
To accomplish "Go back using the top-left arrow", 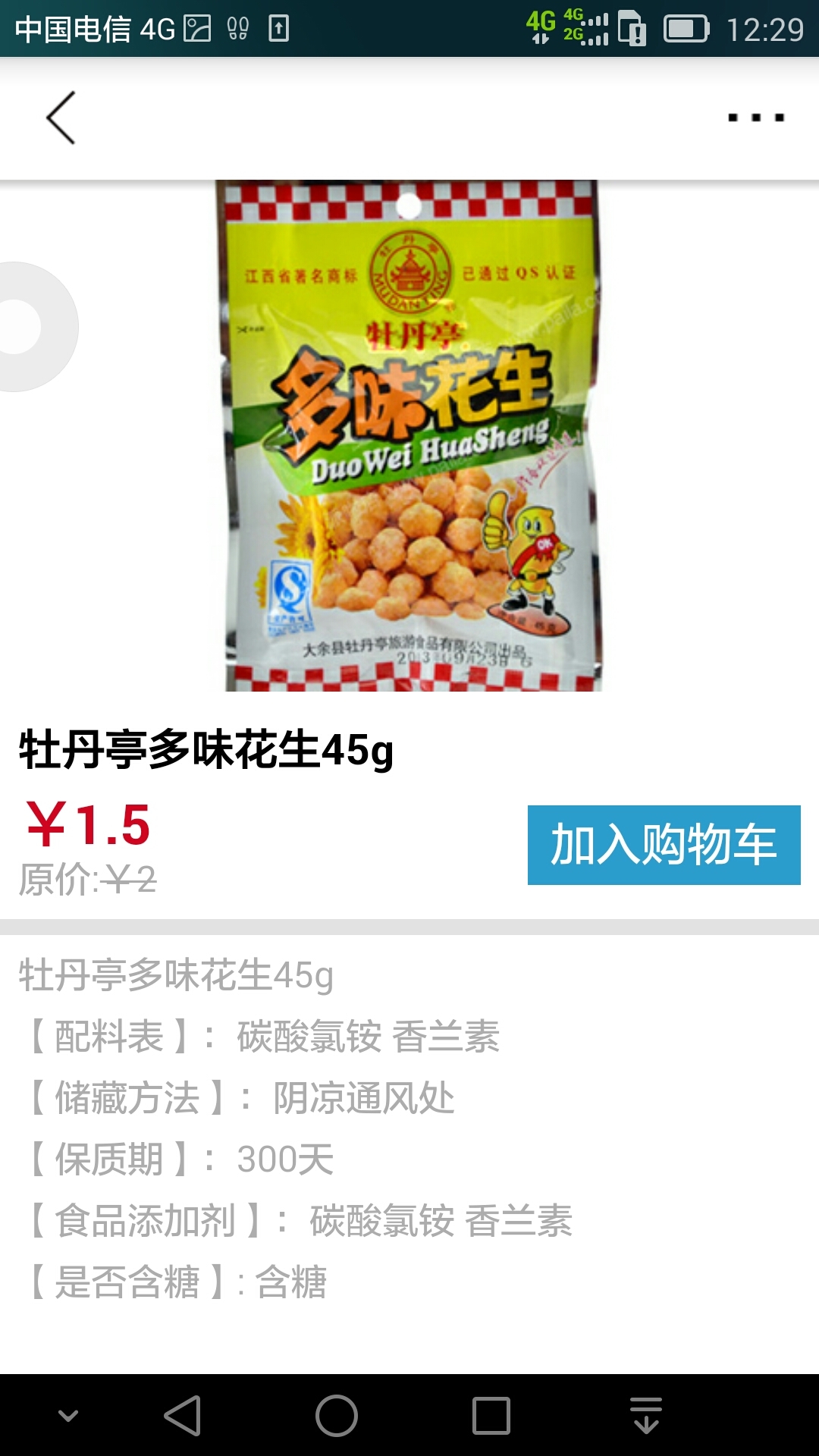I will pos(61,118).
